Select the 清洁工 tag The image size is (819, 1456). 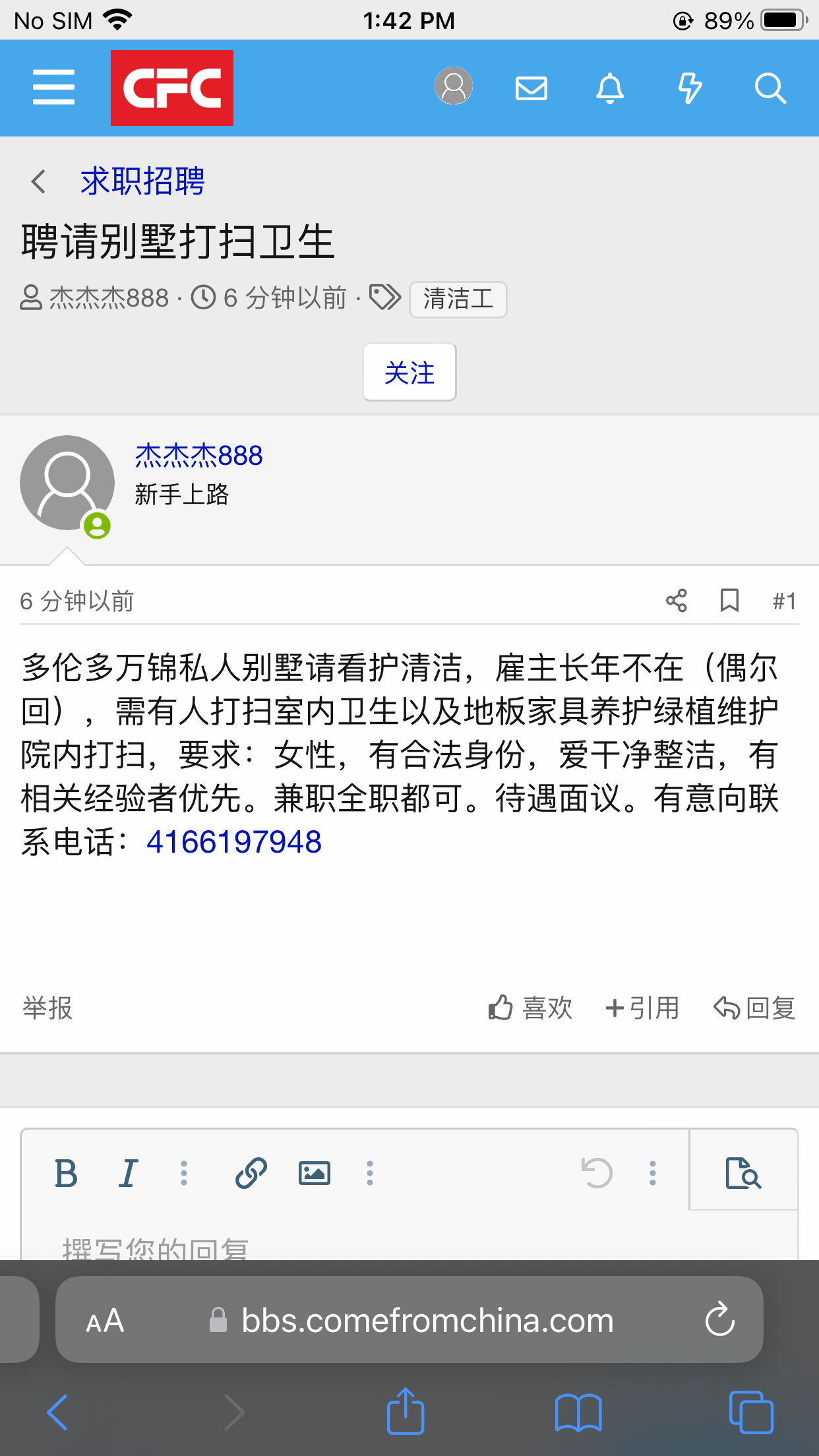click(458, 299)
